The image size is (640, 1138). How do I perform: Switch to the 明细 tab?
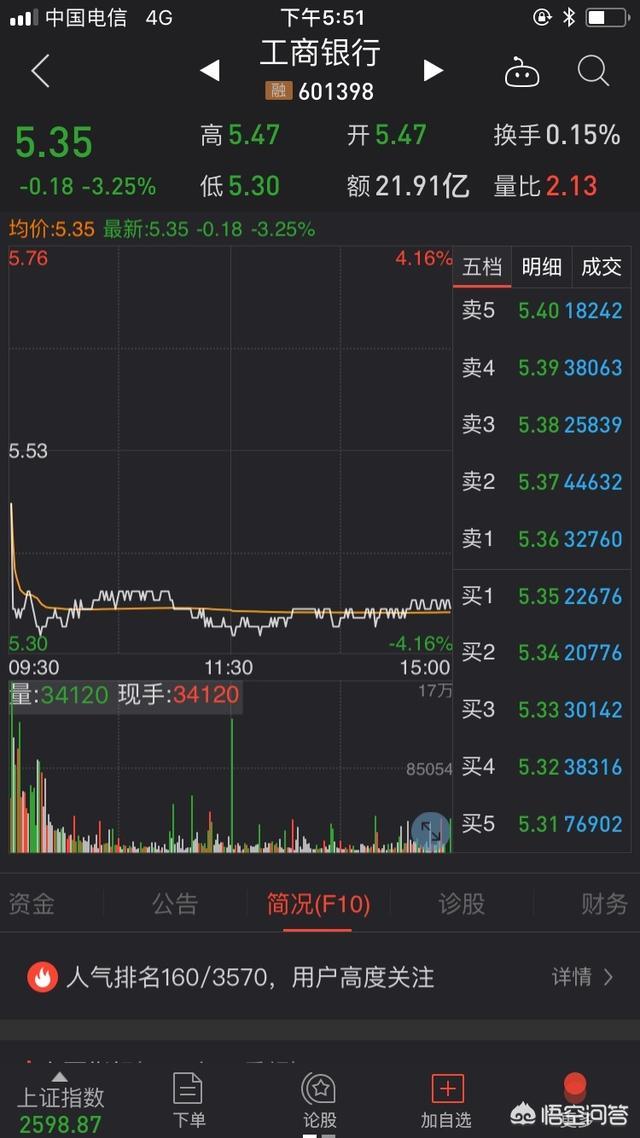click(542, 266)
